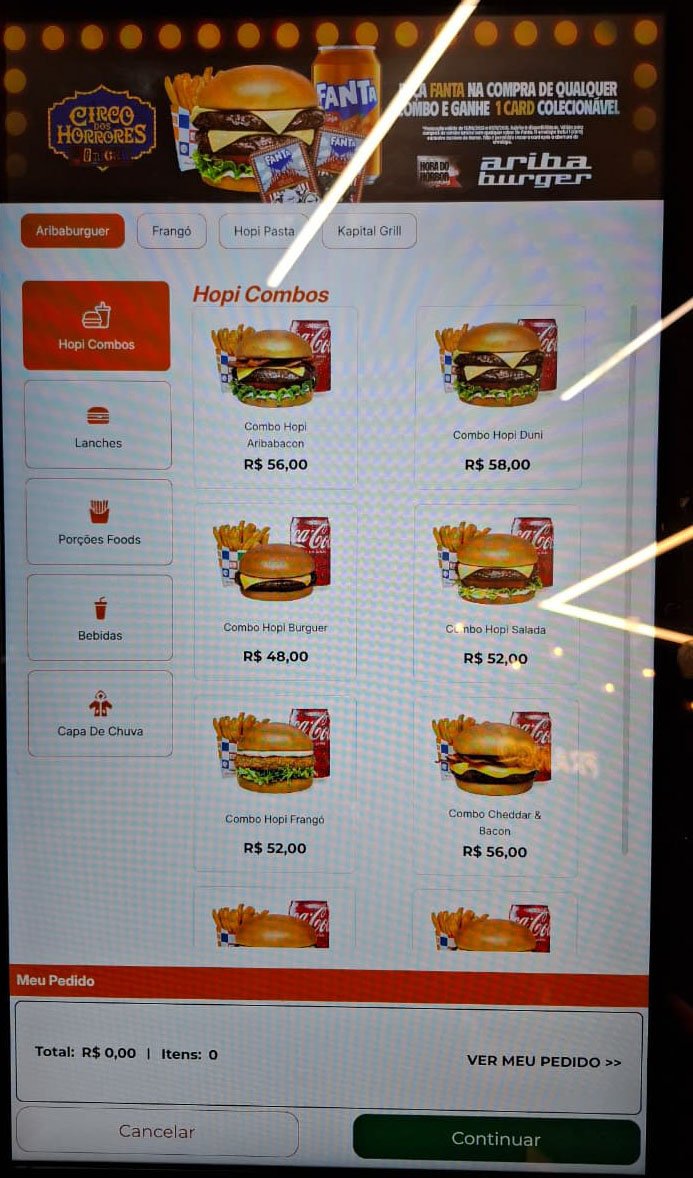The image size is (693, 1178).
Task: Select the Aribaburguer tab
Action: tap(73, 231)
